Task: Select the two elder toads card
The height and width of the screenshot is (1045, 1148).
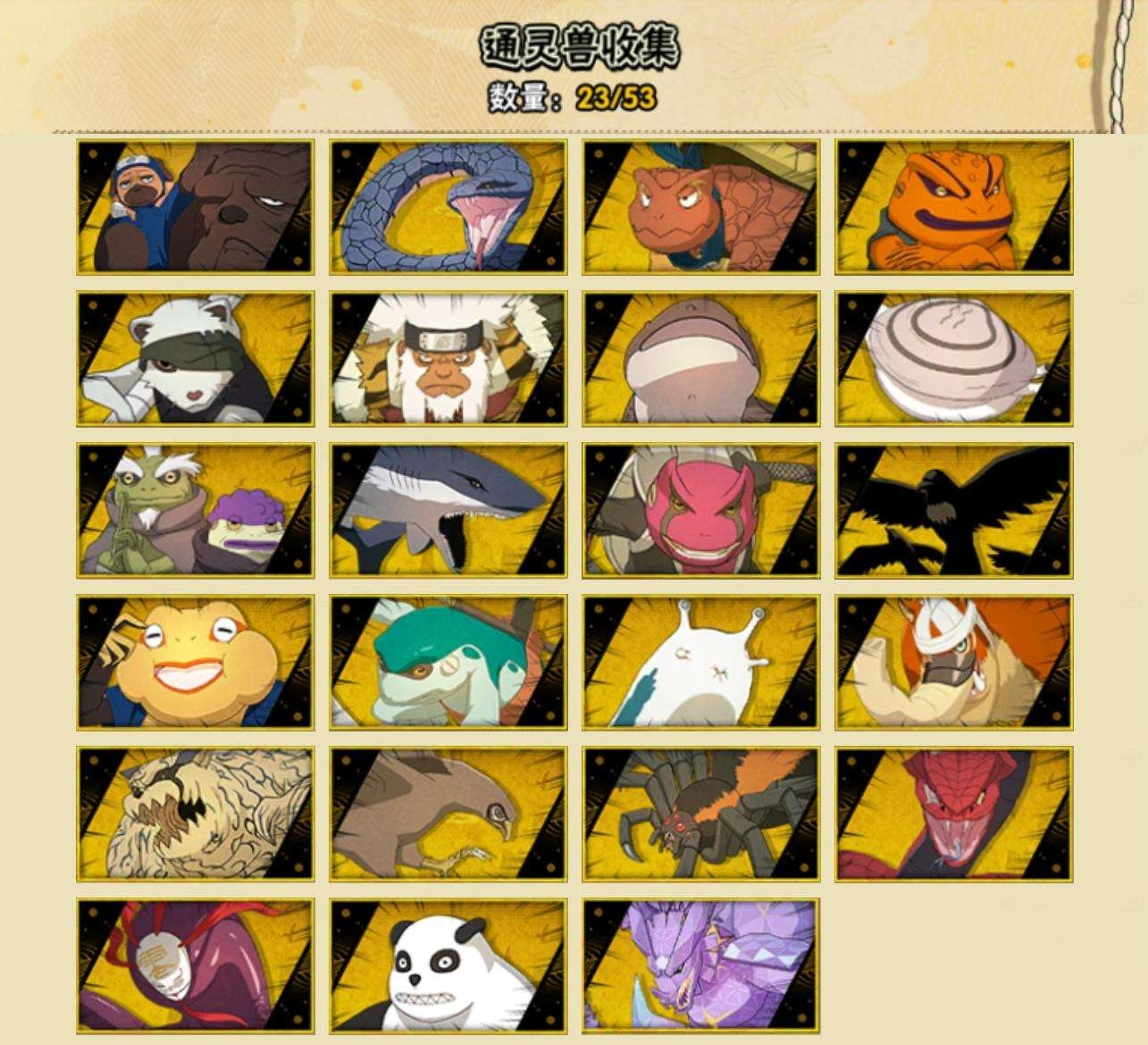Action: tap(195, 510)
